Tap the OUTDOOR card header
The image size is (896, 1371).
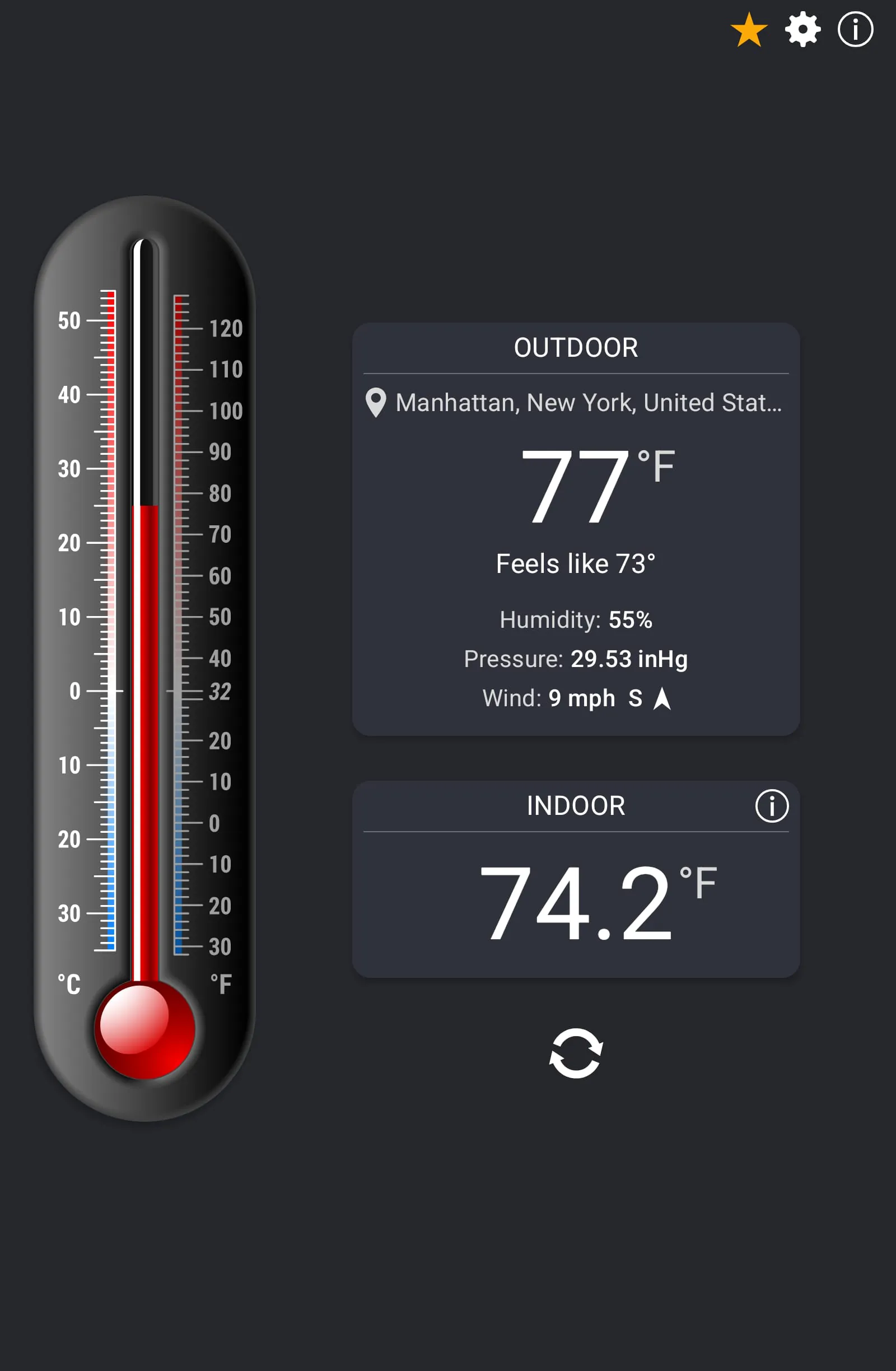576,347
